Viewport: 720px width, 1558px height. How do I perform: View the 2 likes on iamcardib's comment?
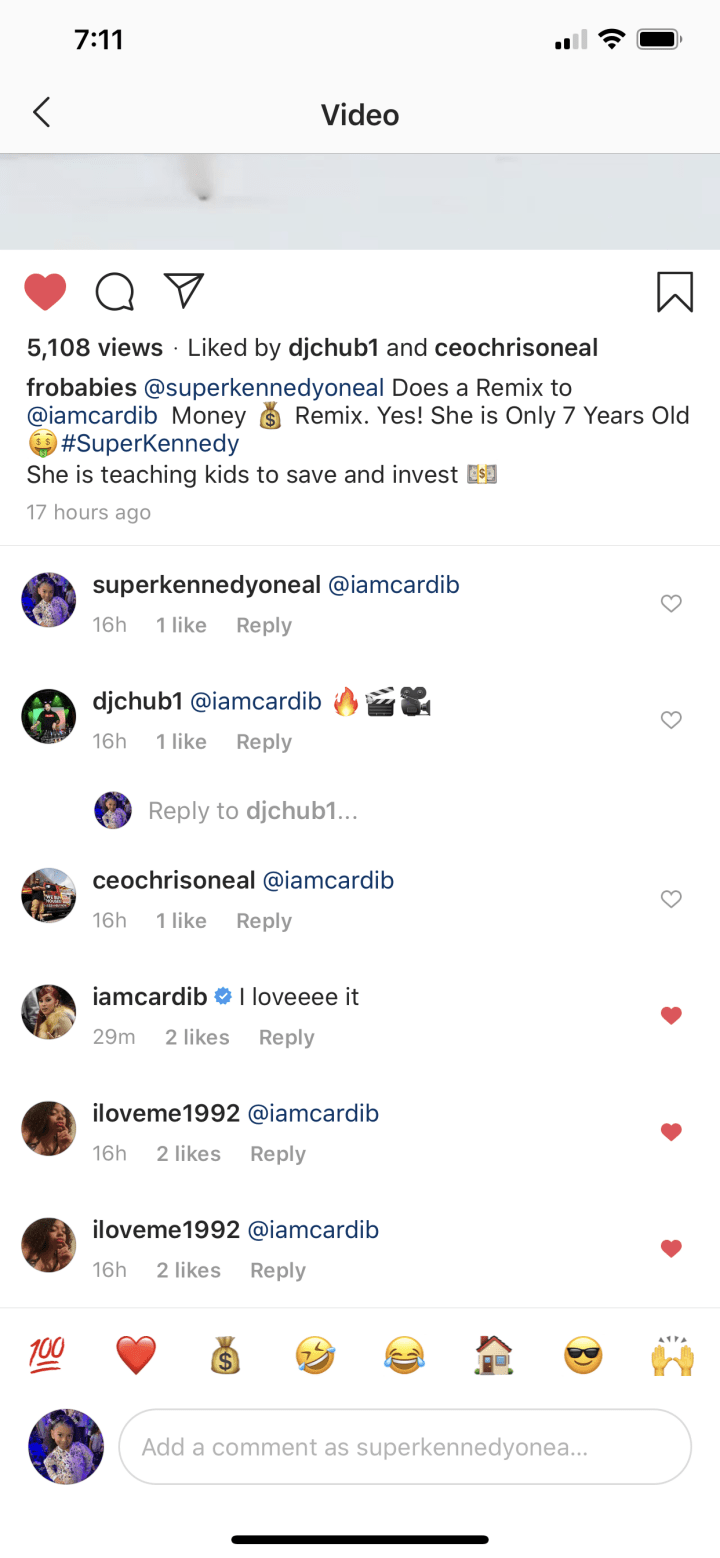197,1038
